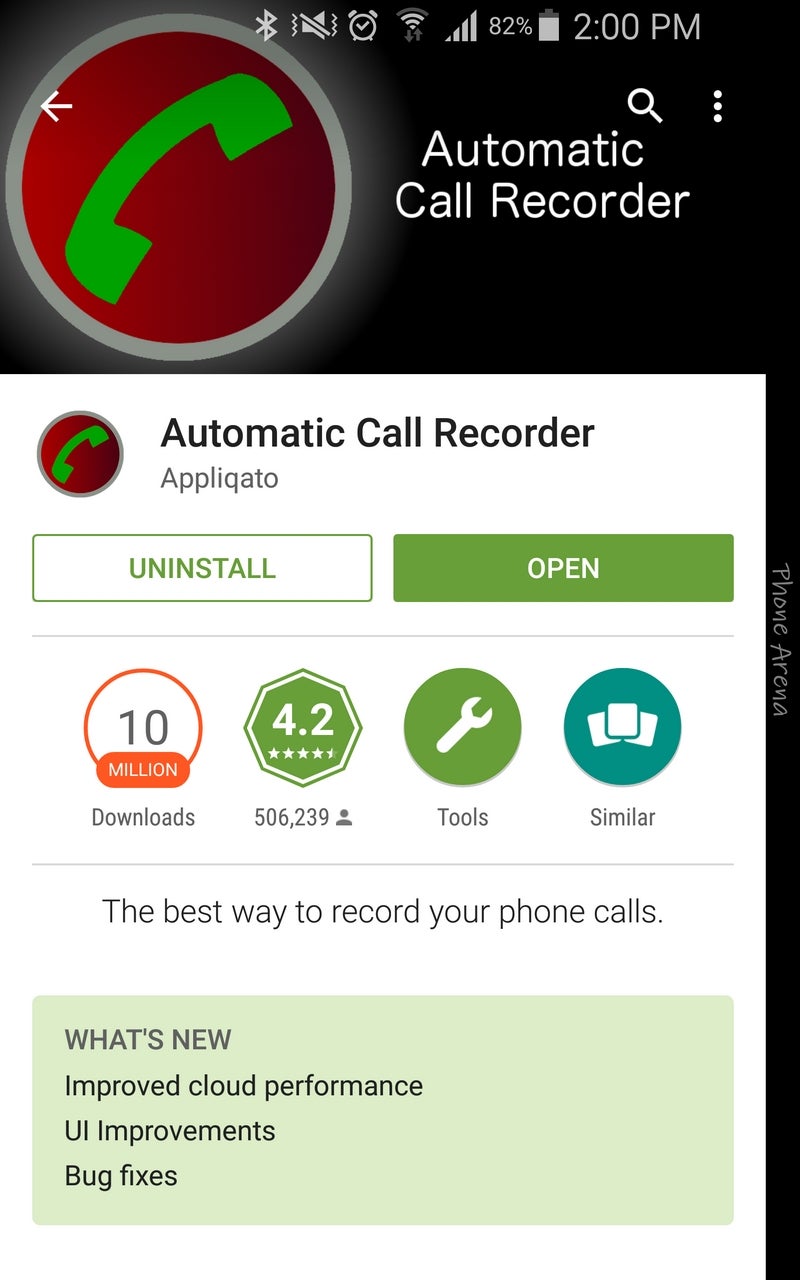
Task: Open the Appliqato developer page
Action: pyautogui.click(x=219, y=478)
